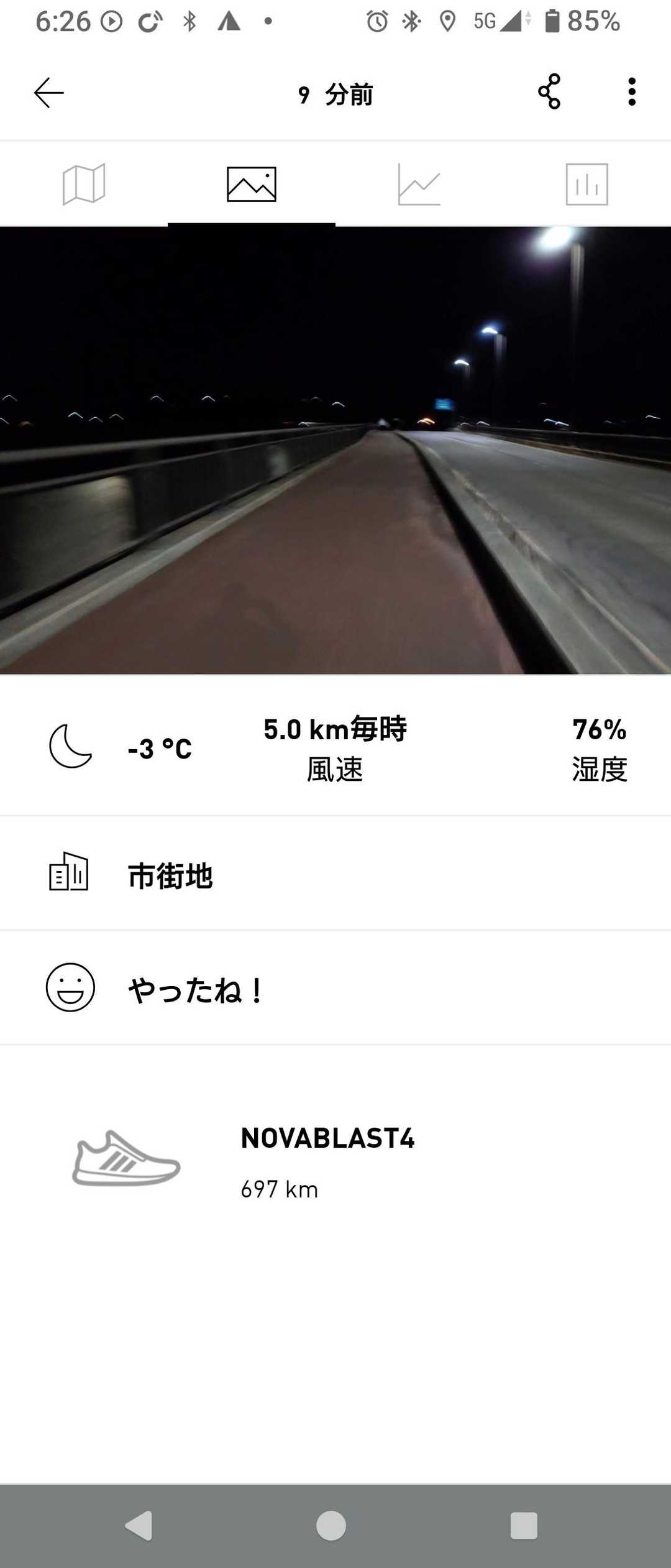Image resolution: width=671 pixels, height=1568 pixels.
Task: Switch to the line chart tab
Action: click(419, 184)
